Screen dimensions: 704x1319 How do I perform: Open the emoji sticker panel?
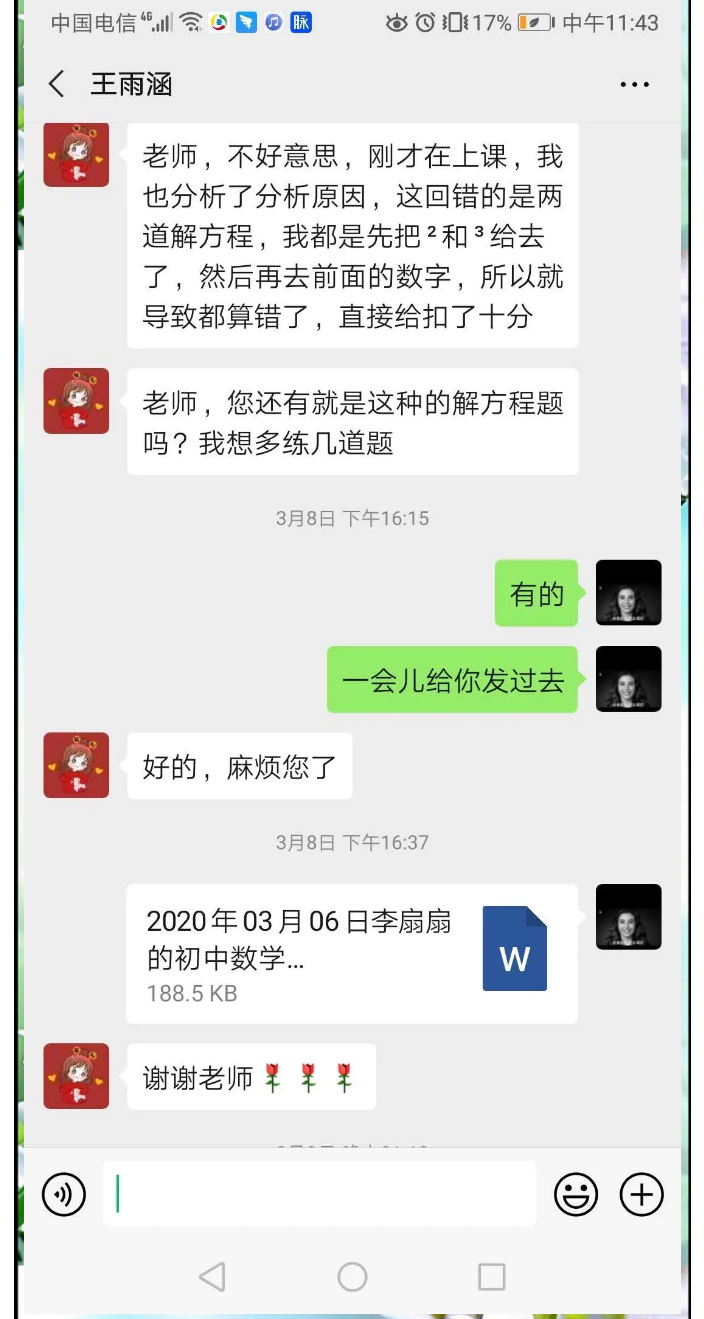(576, 1194)
